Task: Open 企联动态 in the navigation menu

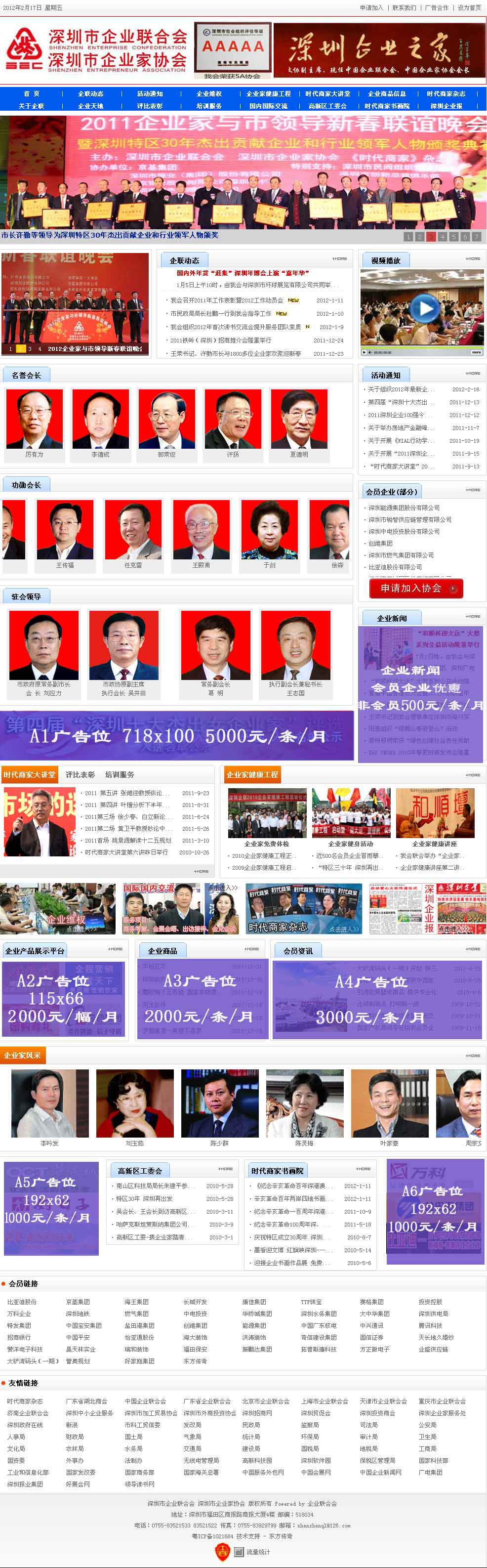Action: point(91,94)
